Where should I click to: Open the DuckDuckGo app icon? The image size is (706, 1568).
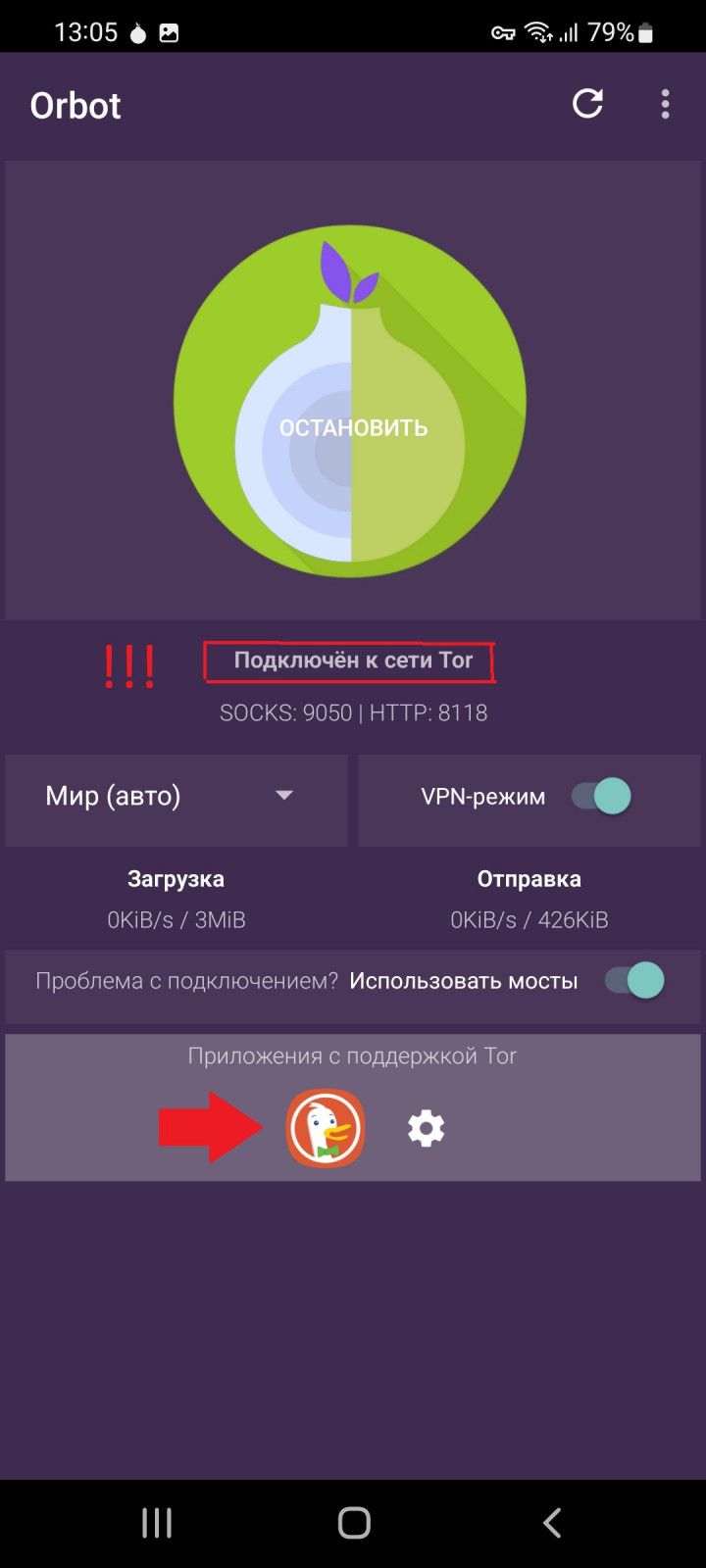tap(326, 1129)
